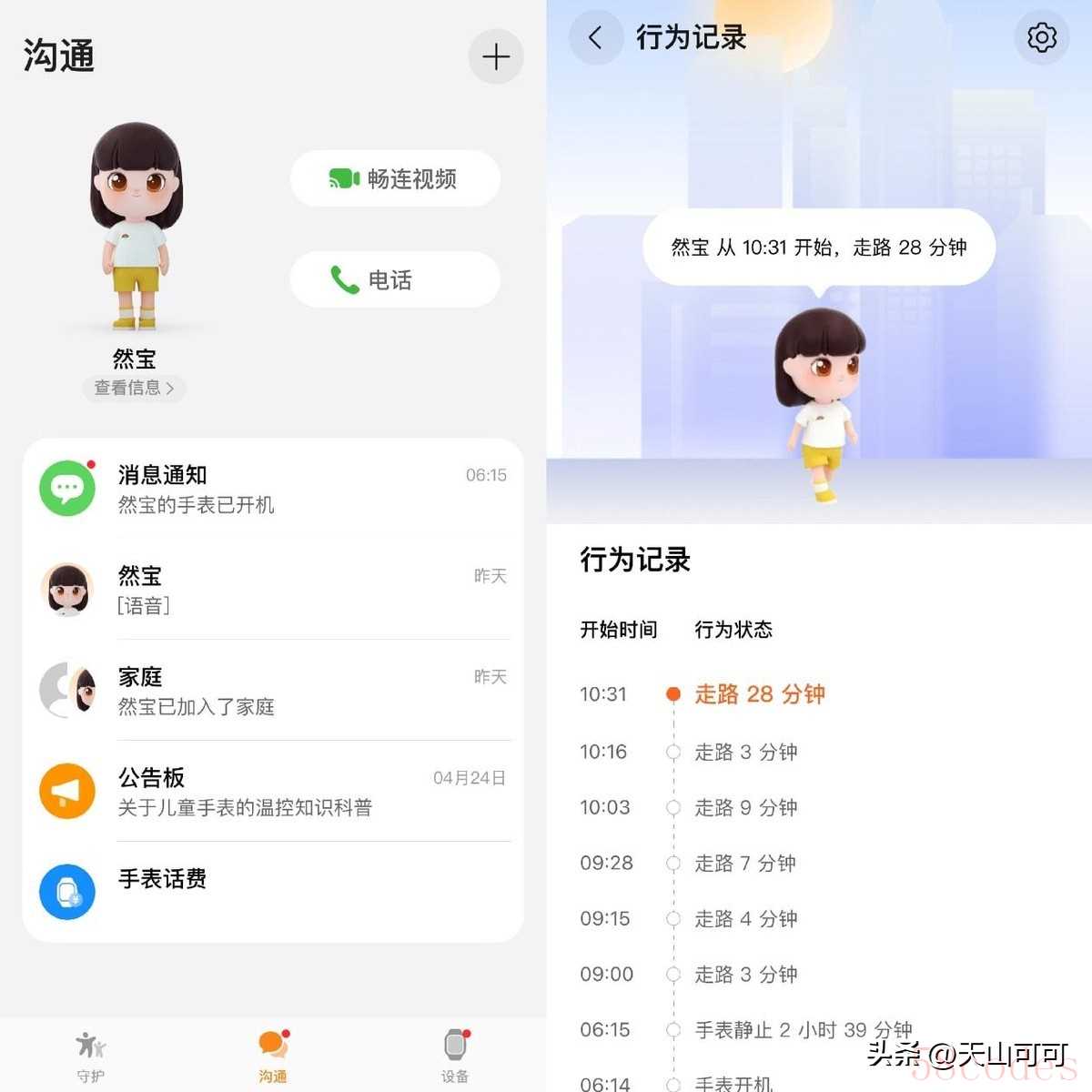Go back from 行为记录 screen
The width and height of the screenshot is (1092, 1092).
[x=595, y=38]
